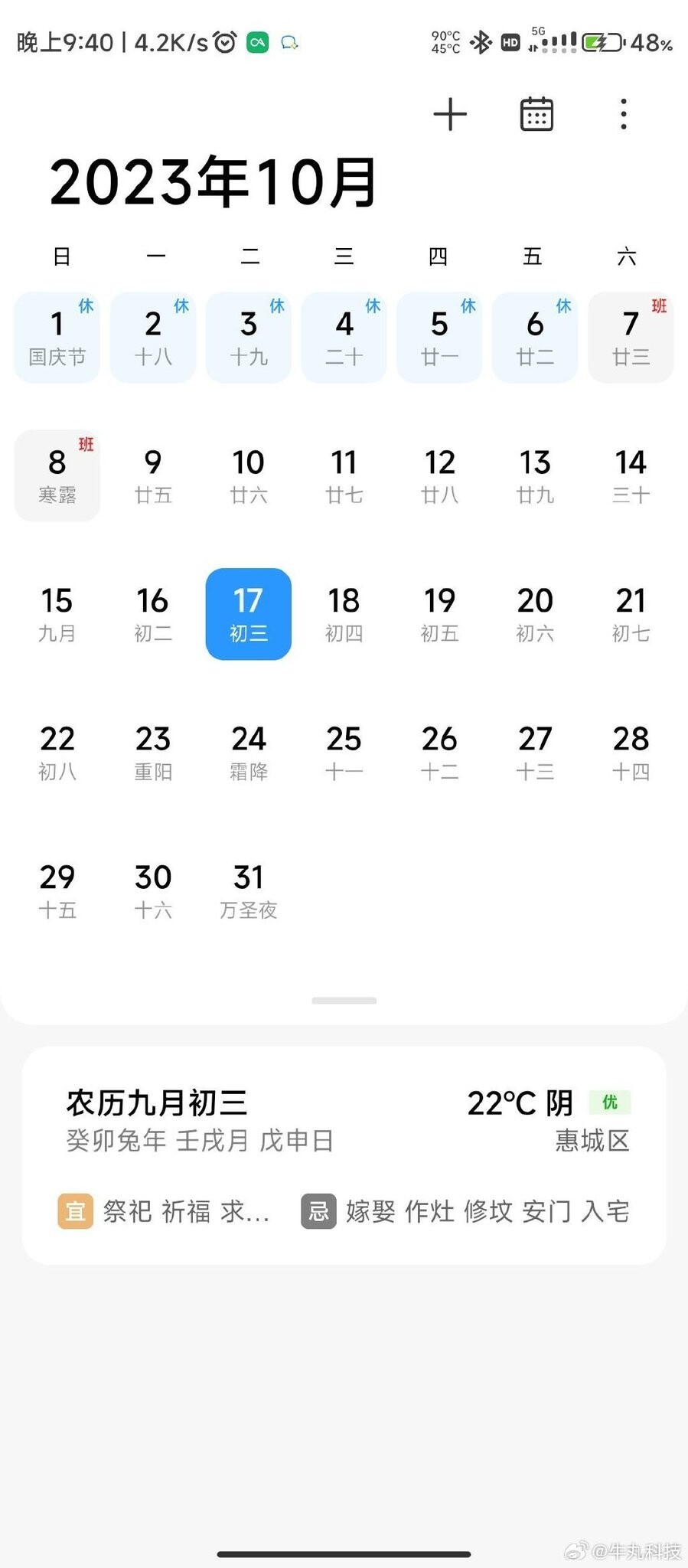Select October 7 workday
688x1568 pixels.
(631, 337)
